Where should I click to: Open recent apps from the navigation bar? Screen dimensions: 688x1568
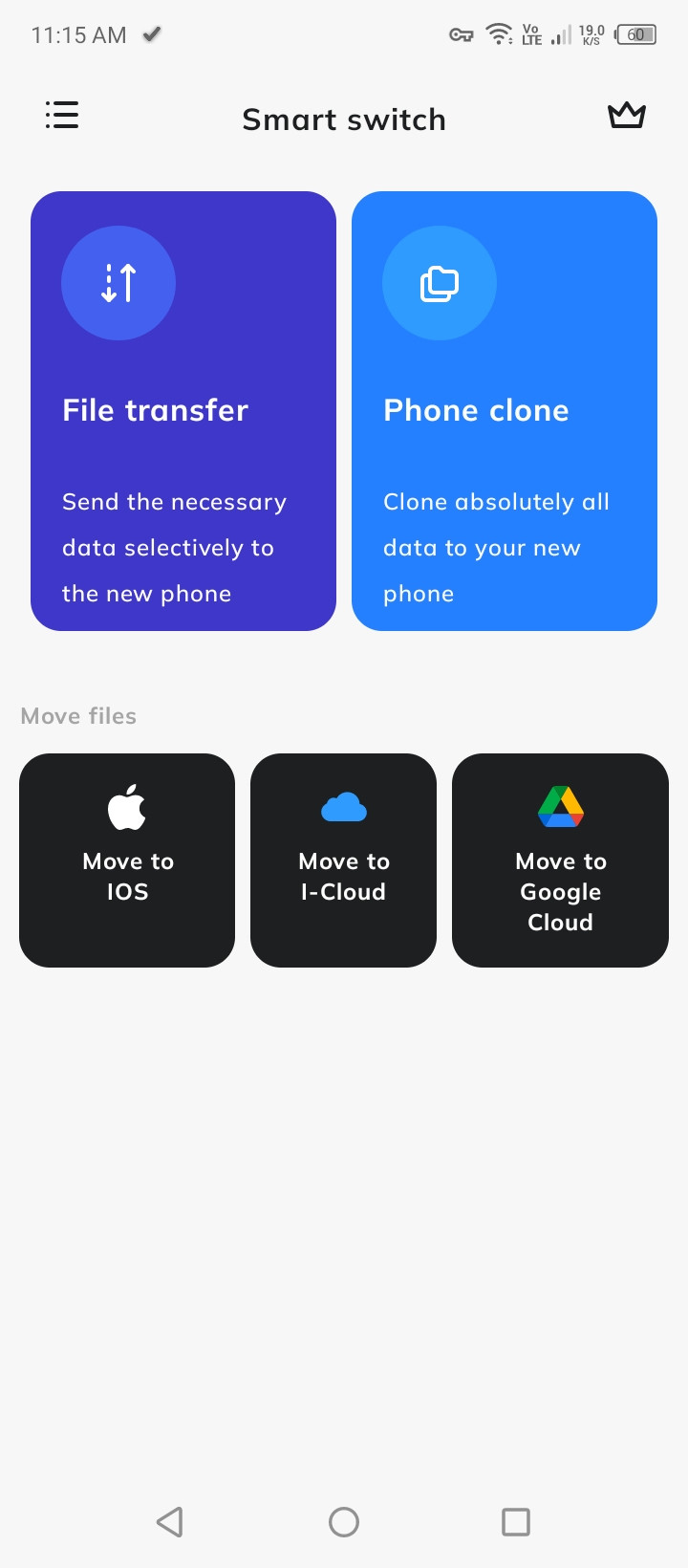(516, 1521)
